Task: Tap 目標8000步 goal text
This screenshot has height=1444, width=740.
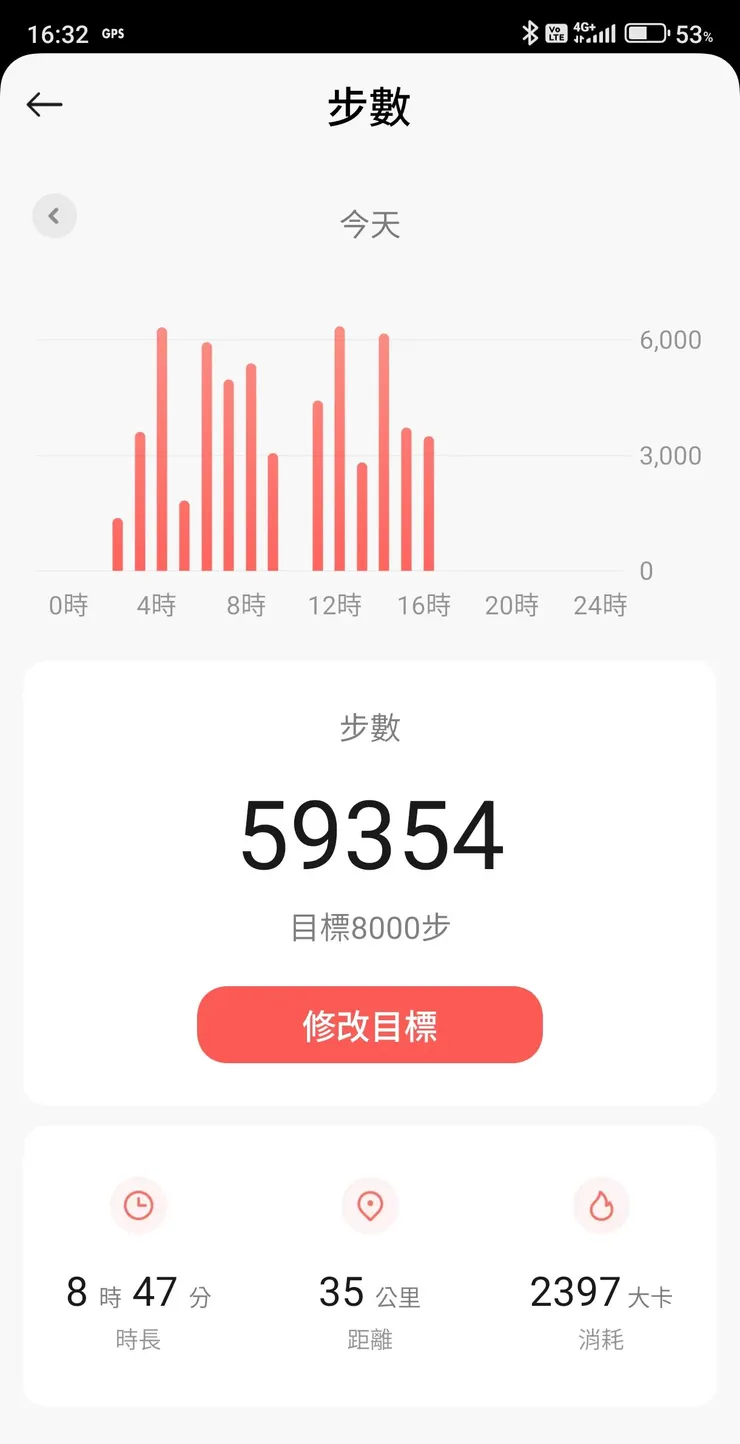Action: [x=369, y=927]
